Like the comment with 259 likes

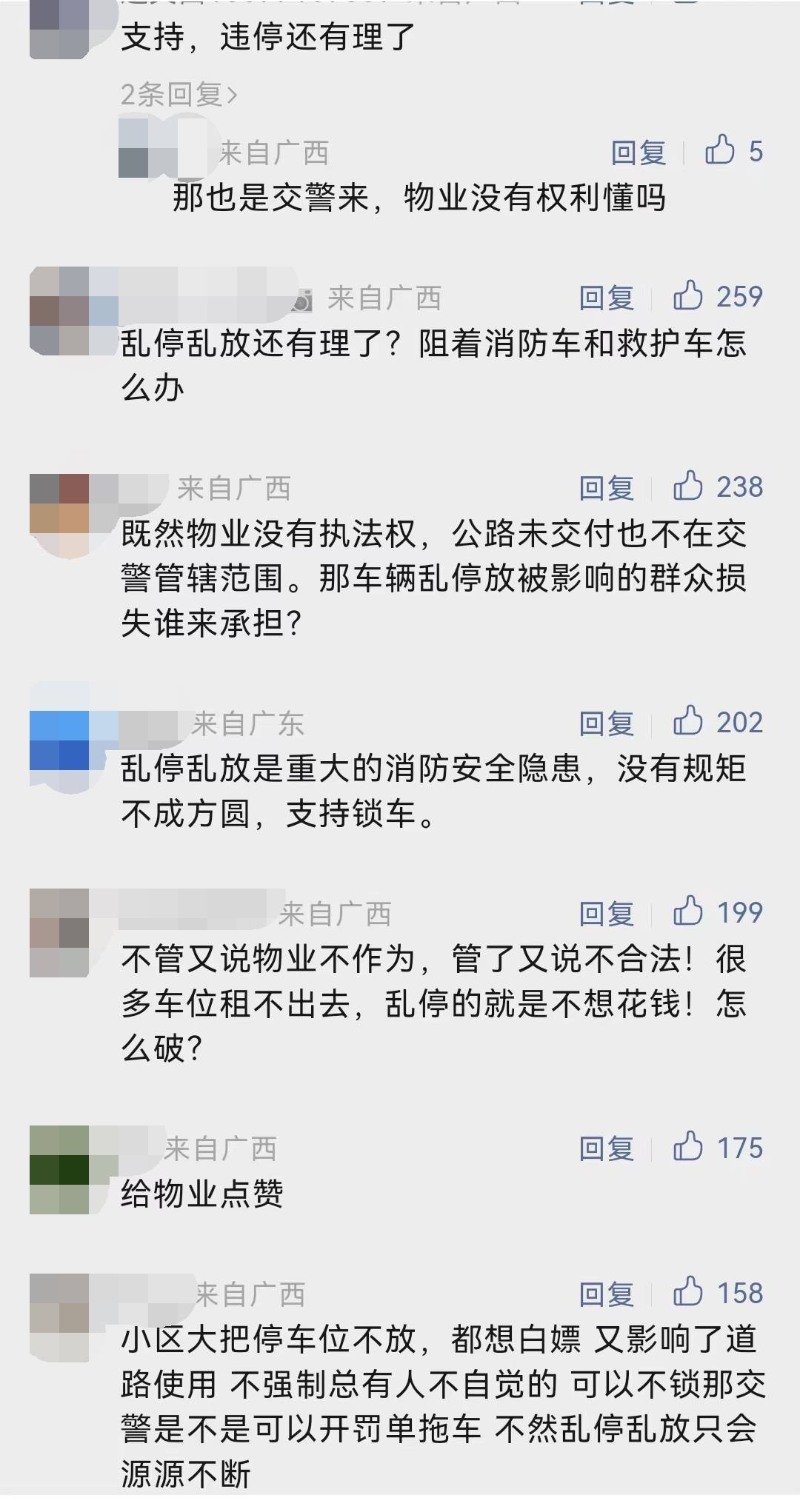click(x=694, y=298)
